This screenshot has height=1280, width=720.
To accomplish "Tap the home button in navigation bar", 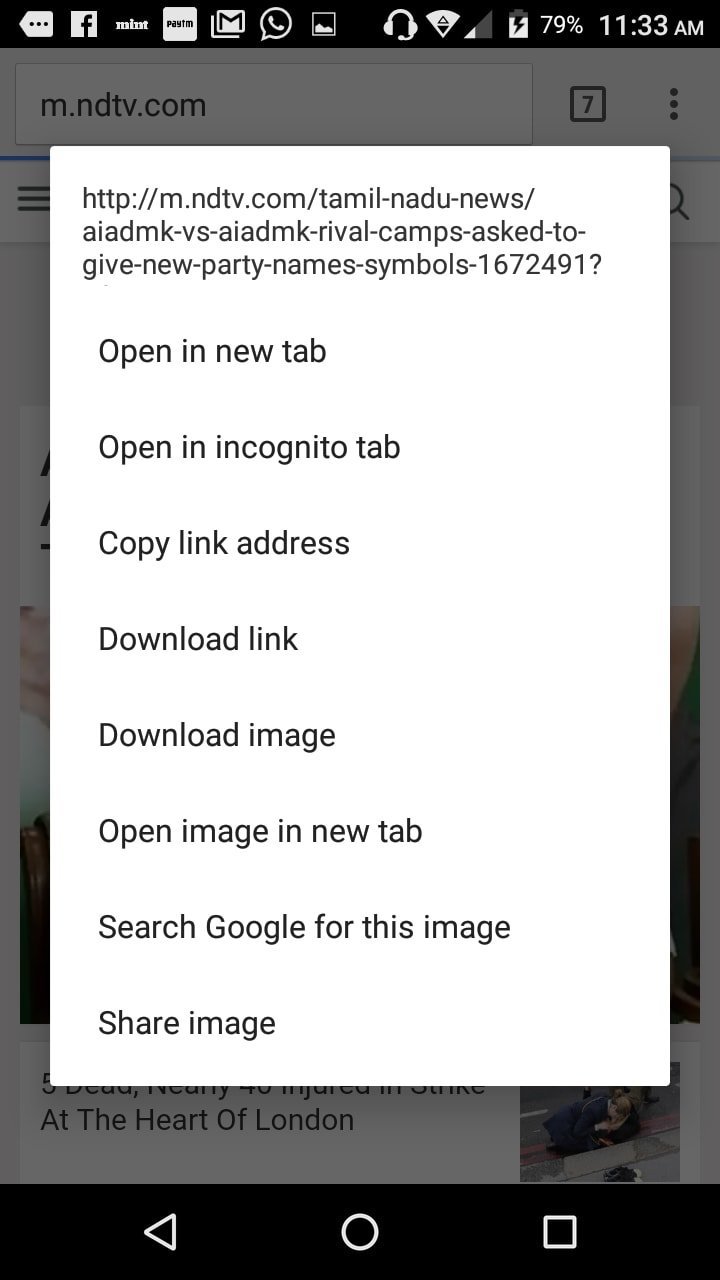I will pyautogui.click(x=360, y=1232).
